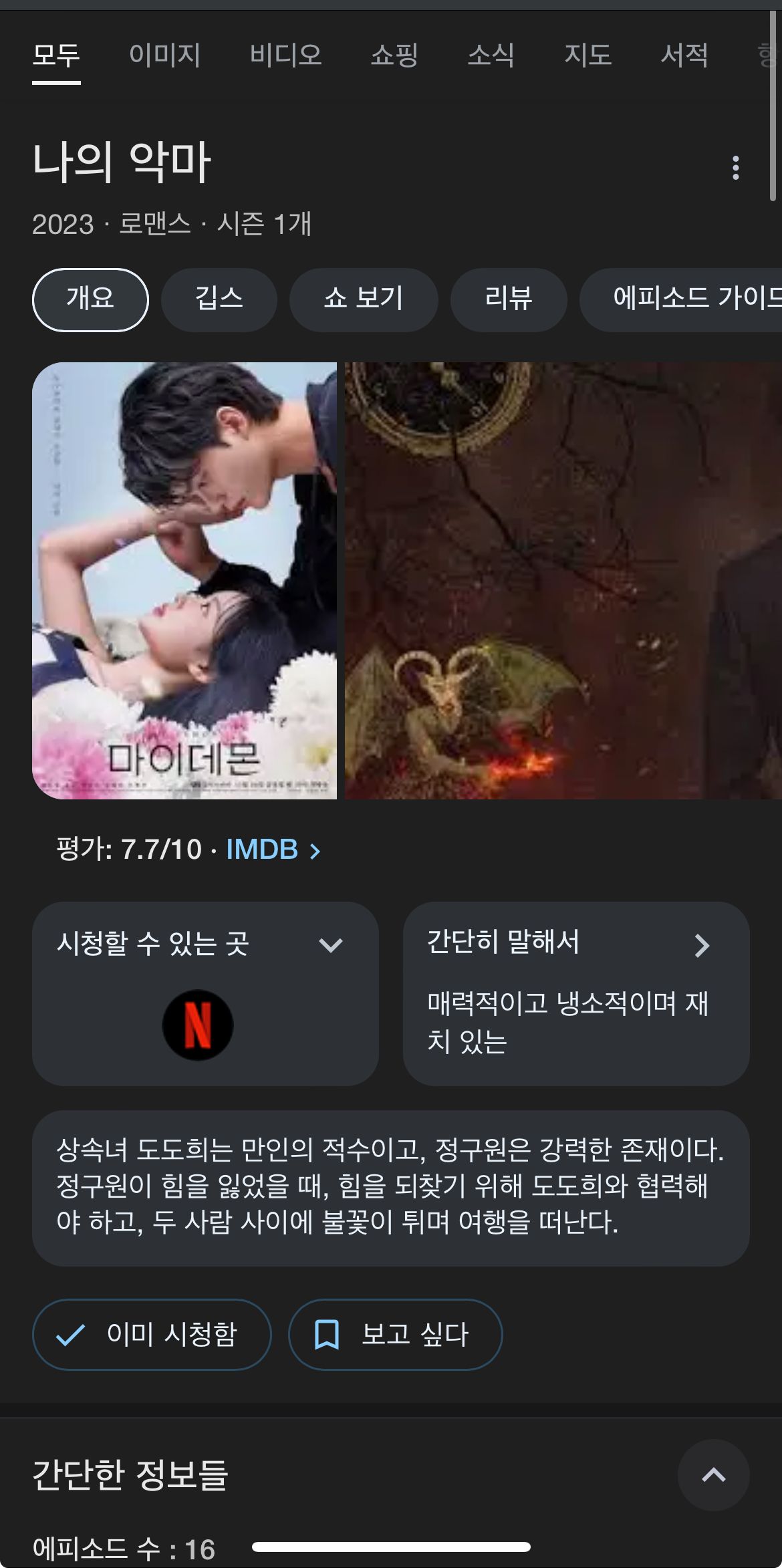Select the 쇼 보기 chip
782x1568 pixels.
point(364,299)
